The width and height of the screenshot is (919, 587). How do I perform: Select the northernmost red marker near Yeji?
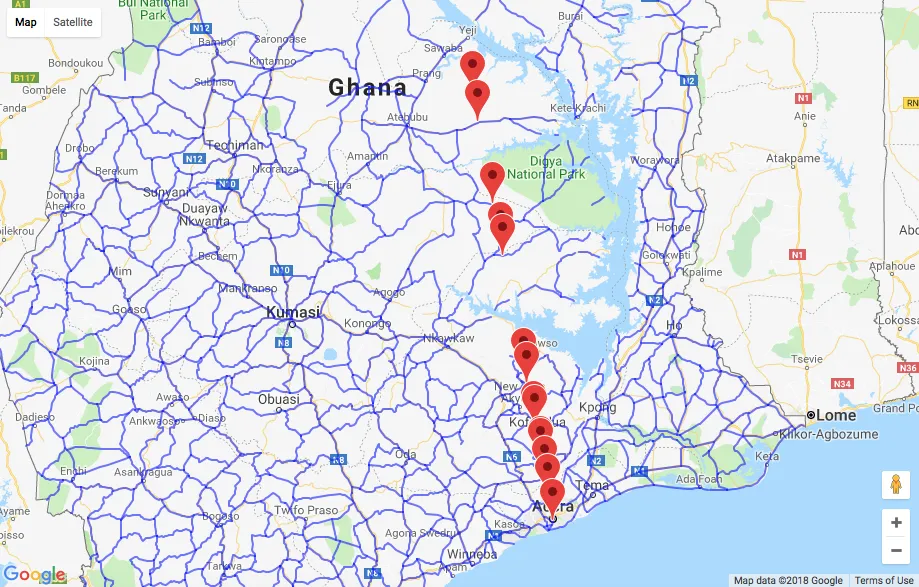click(x=472, y=64)
